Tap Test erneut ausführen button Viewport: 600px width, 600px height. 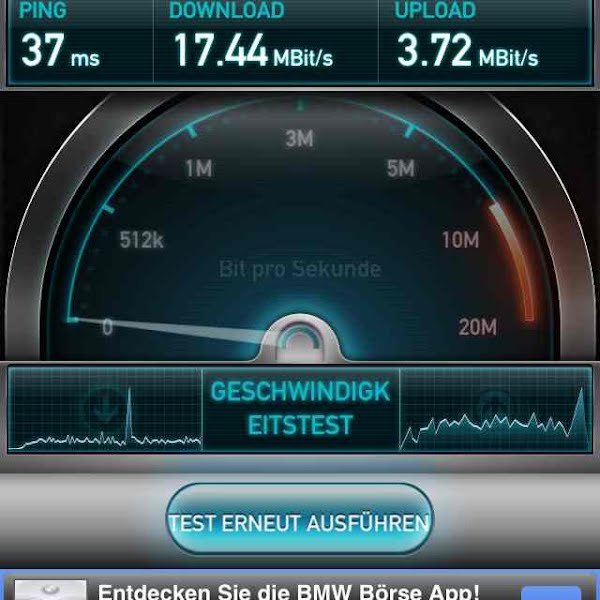[299, 521]
